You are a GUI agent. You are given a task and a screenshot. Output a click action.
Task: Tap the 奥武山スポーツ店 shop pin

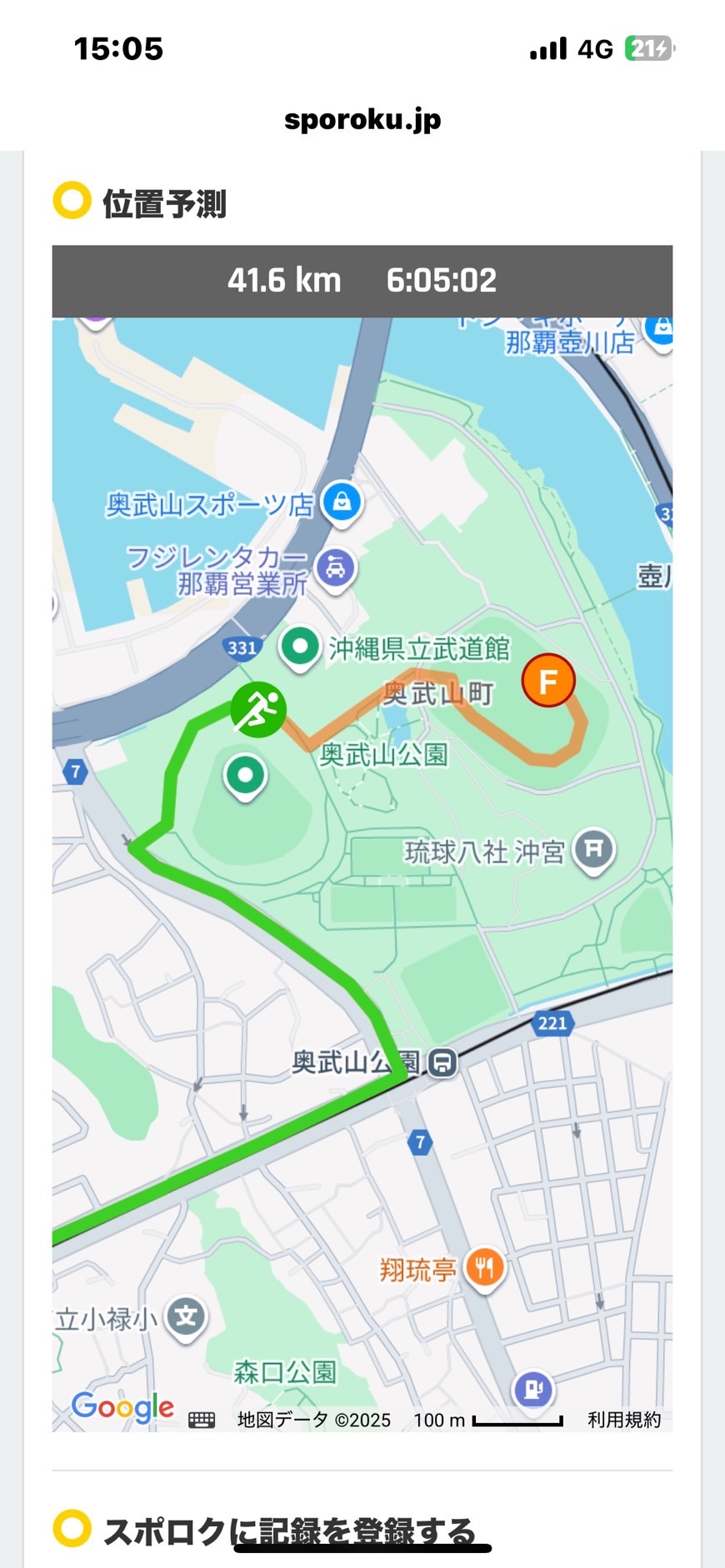342,502
